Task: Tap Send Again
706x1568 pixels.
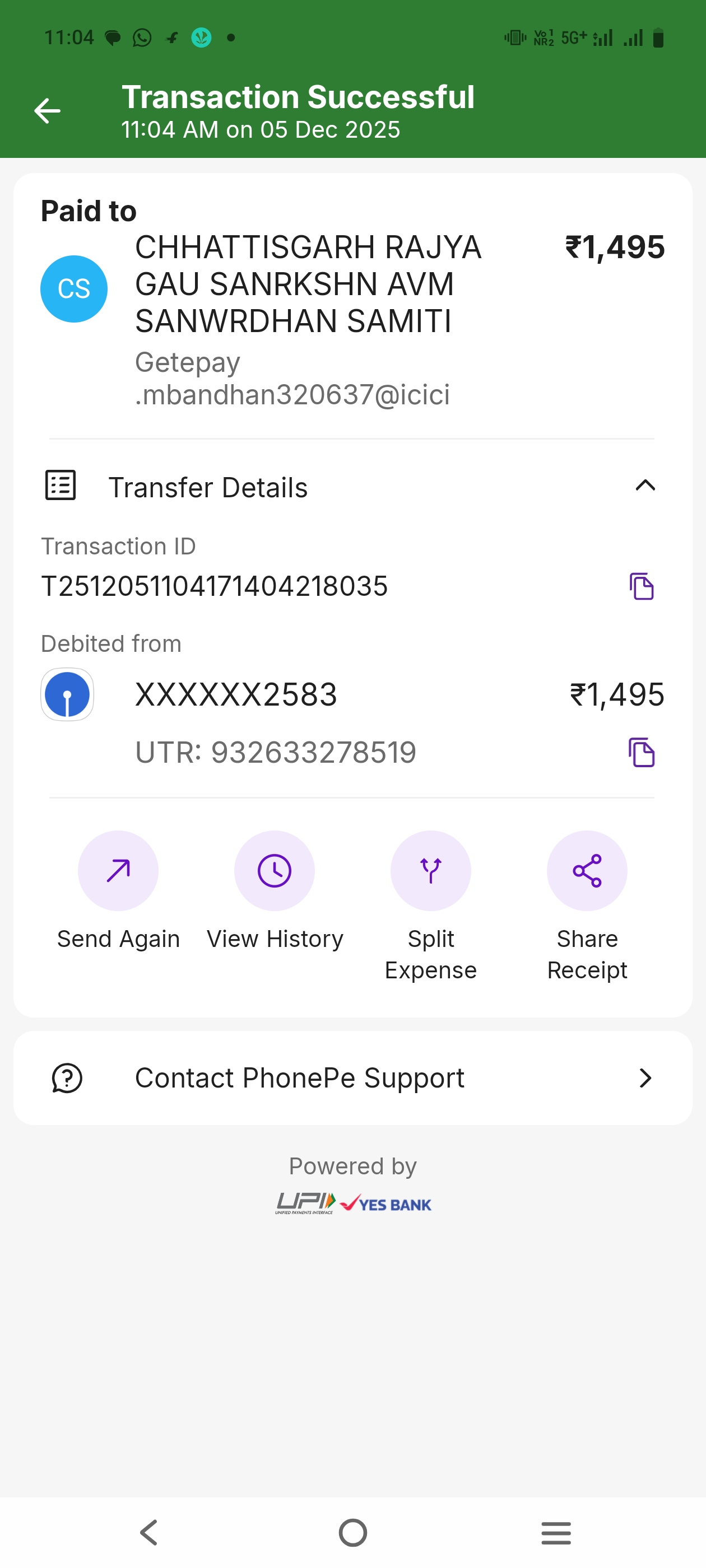Action: point(118,871)
